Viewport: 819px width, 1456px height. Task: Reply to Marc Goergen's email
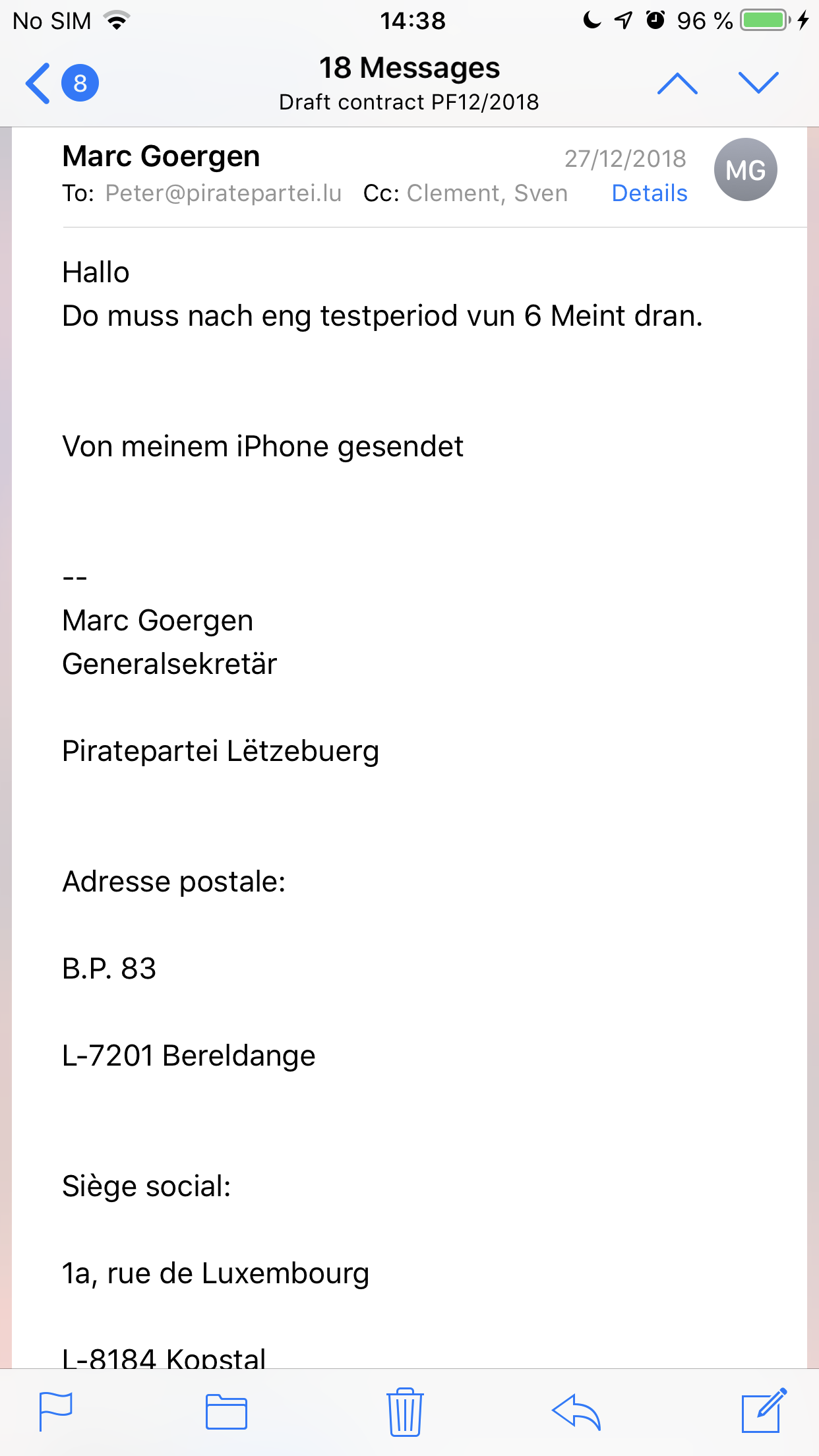pos(576,1411)
